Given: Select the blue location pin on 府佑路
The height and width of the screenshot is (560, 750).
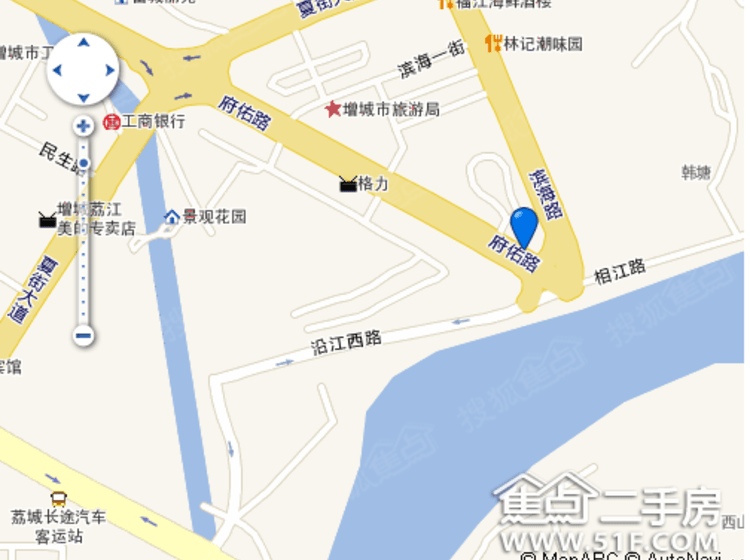Looking at the screenshot, I should [524, 227].
